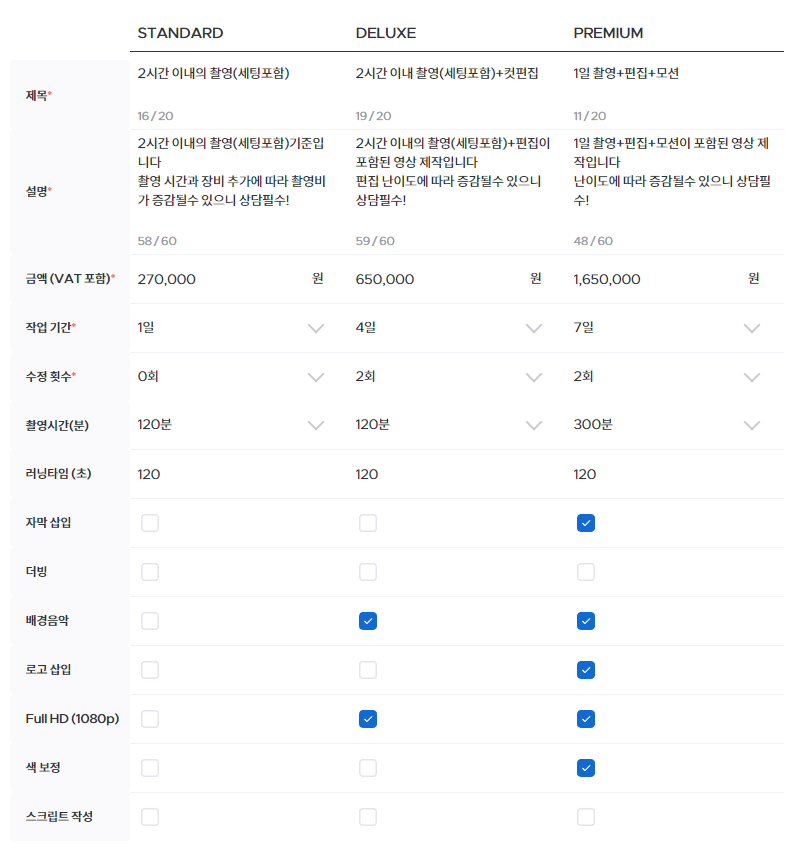
Task: Uncheck 색 보정 for PREMIUM
Action: point(586,768)
